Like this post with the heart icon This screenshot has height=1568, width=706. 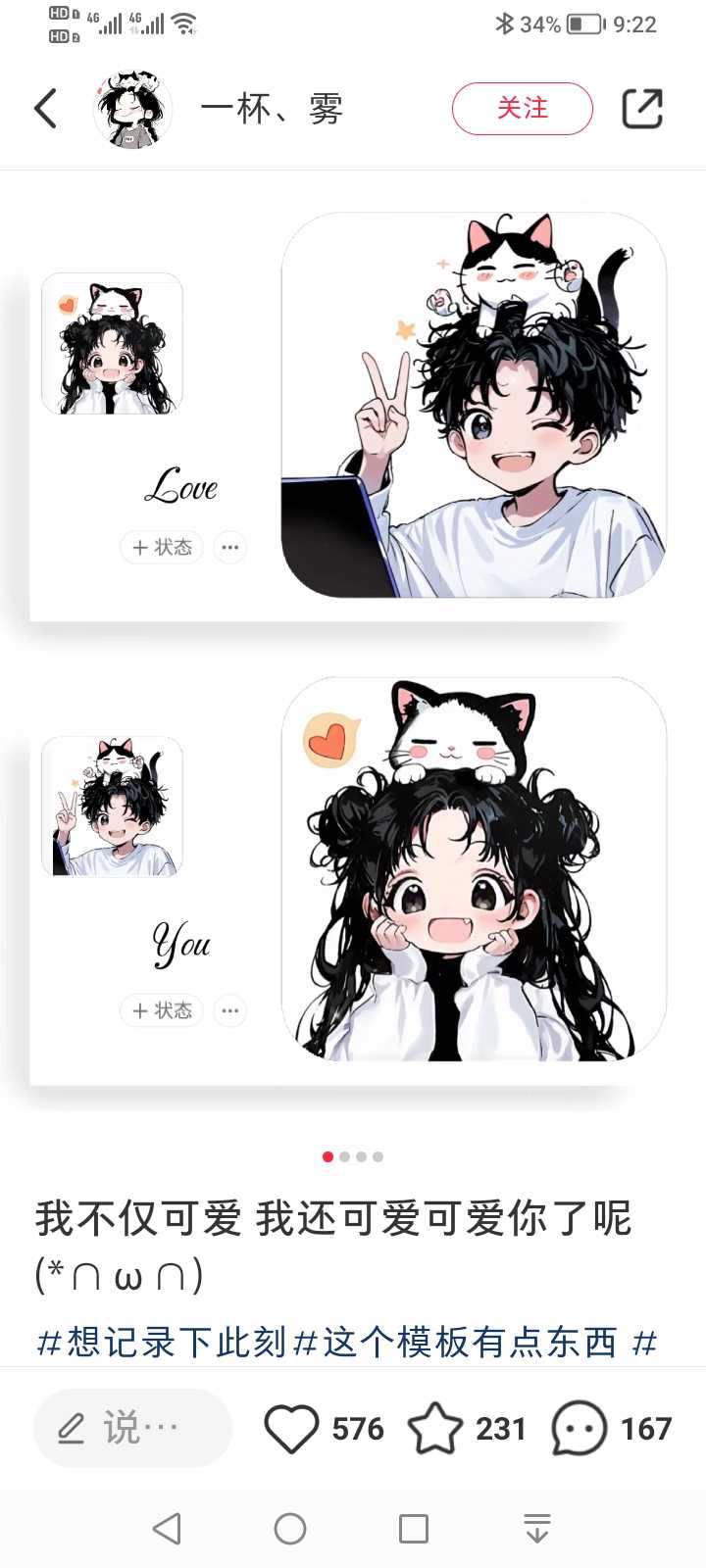point(291,1429)
